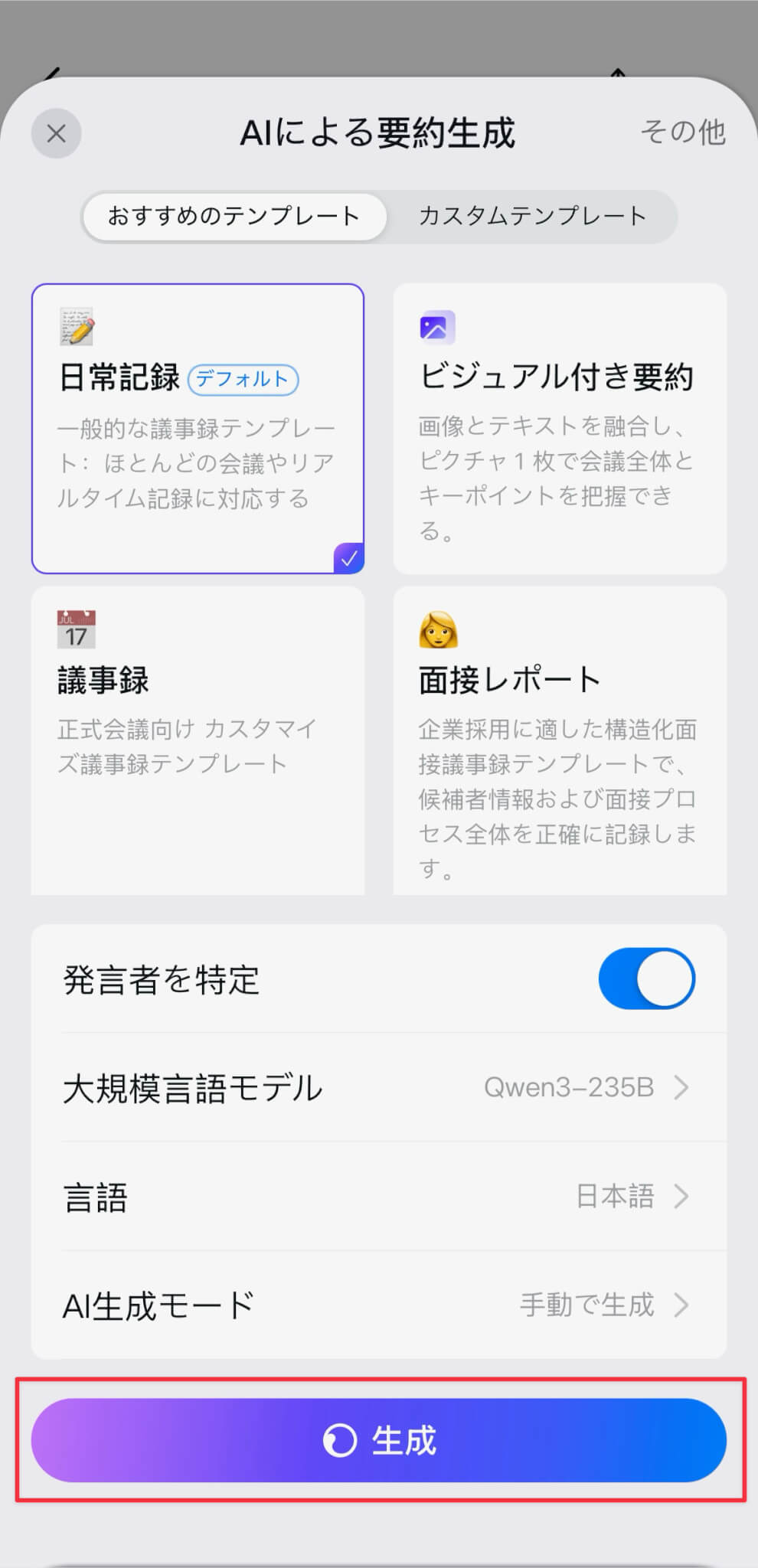Change the 言語 setting
Viewport: 758px width, 1568px height.
378,1197
